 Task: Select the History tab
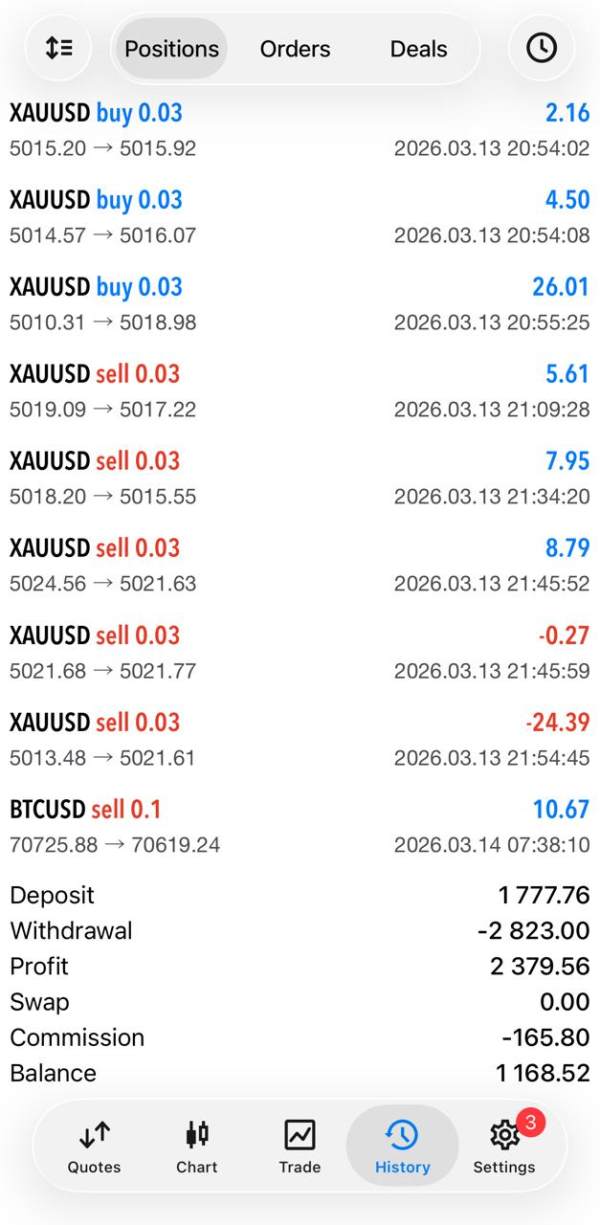point(402,1147)
